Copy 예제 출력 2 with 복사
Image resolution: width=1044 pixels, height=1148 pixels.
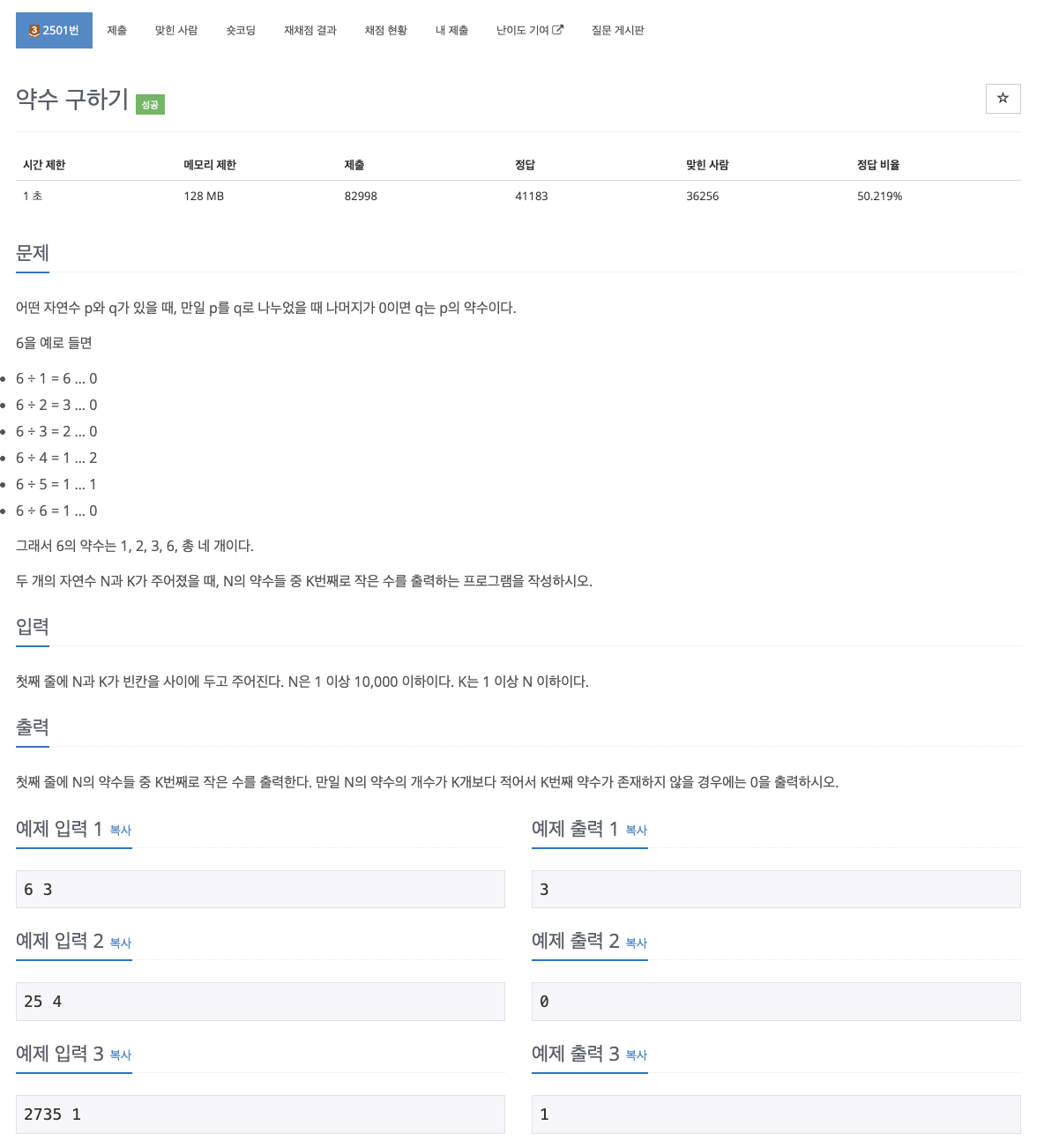pos(636,943)
